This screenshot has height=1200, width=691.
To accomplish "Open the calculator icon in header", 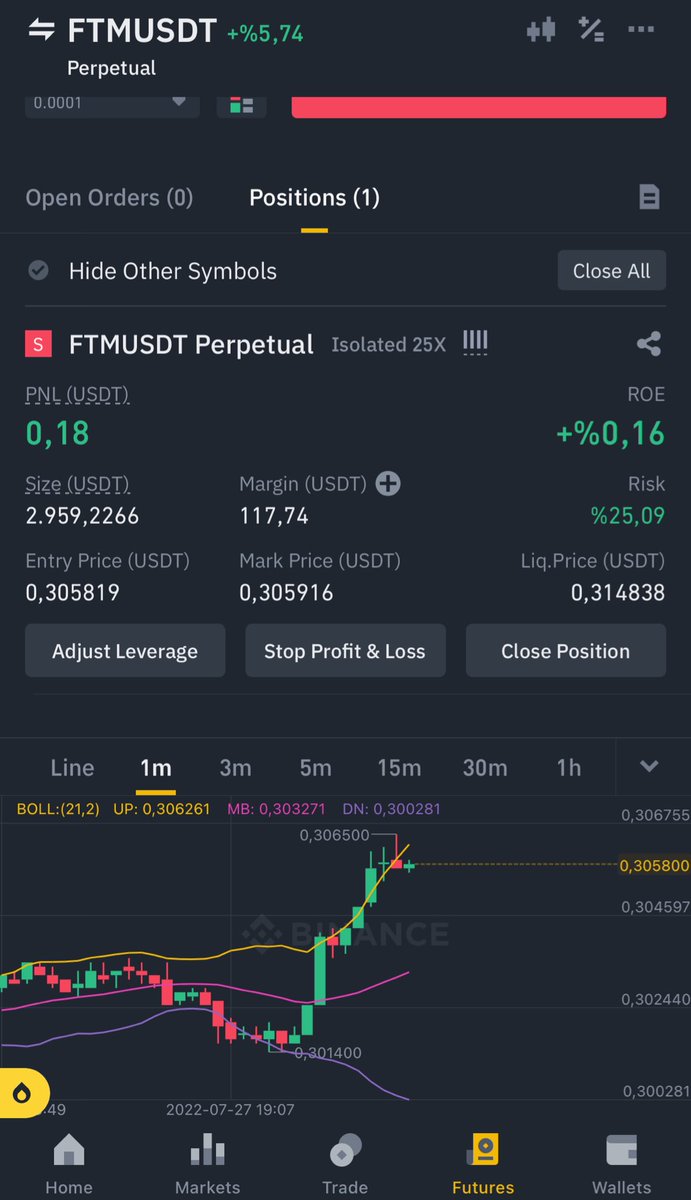I will (x=591, y=30).
